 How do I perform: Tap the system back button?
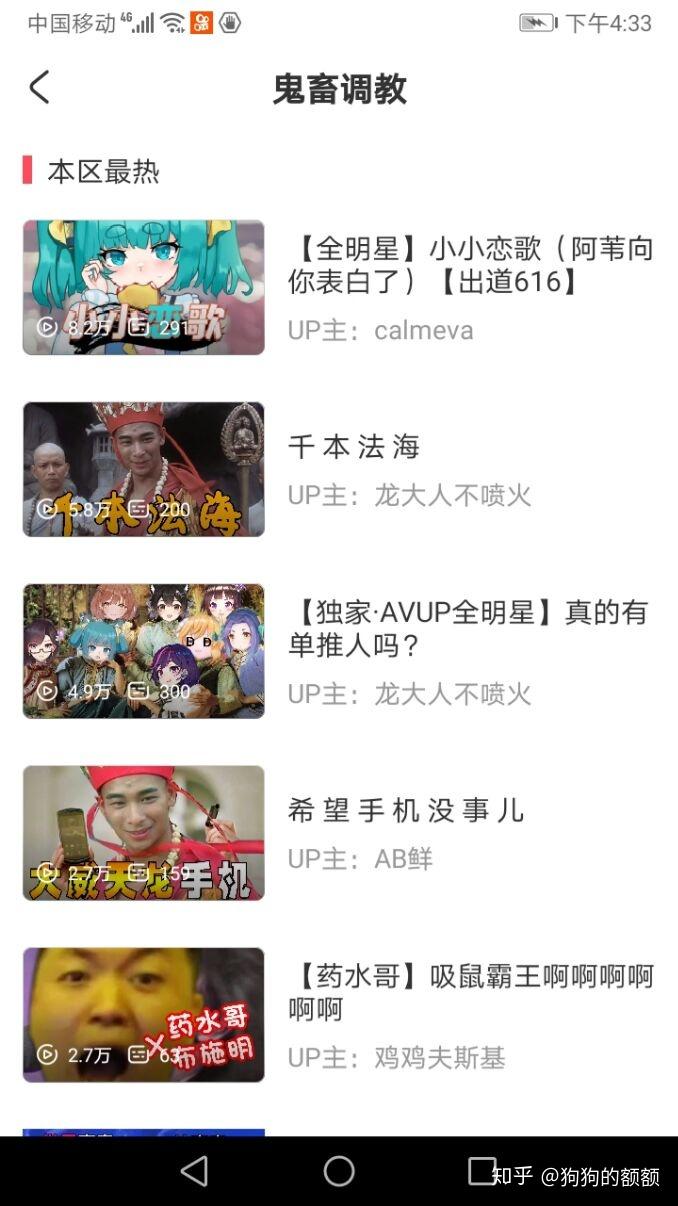coord(195,1171)
